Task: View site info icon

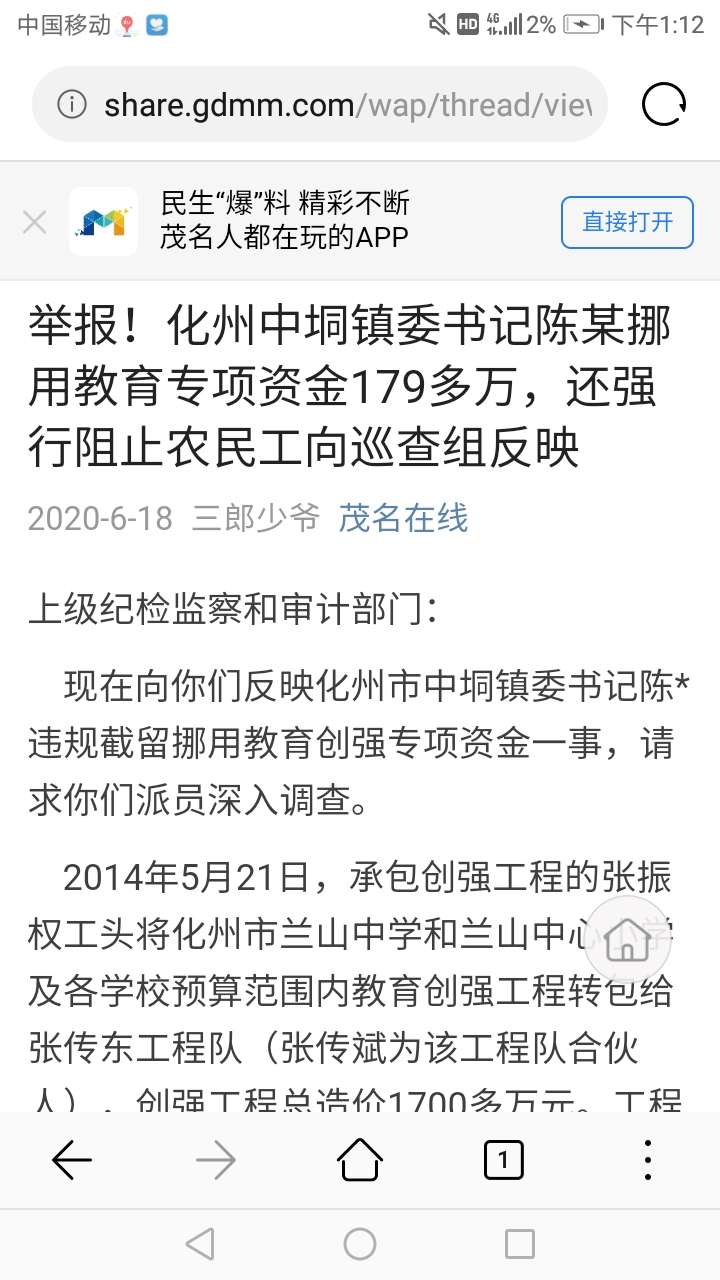Action: [x=71, y=104]
